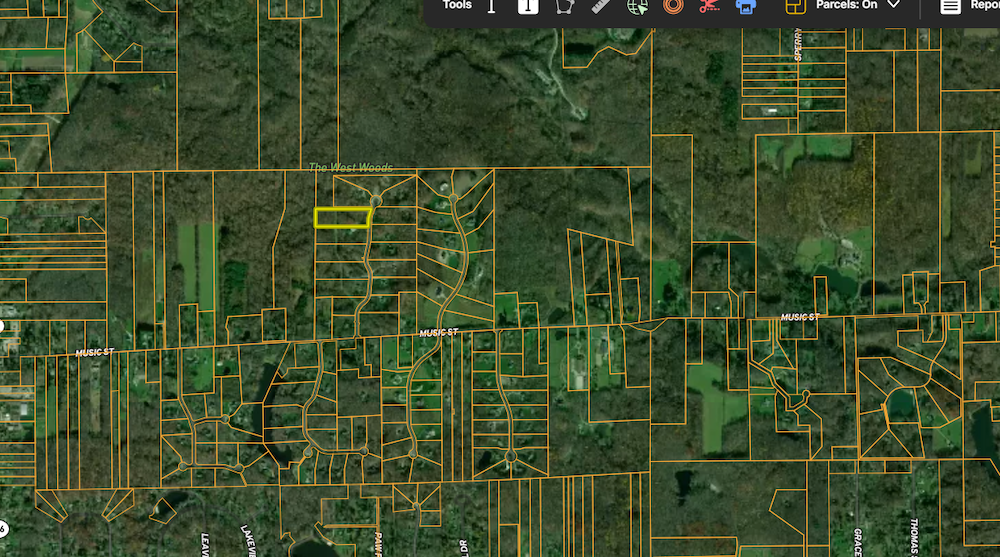Select the orange concentric circles tool

tap(672, 6)
